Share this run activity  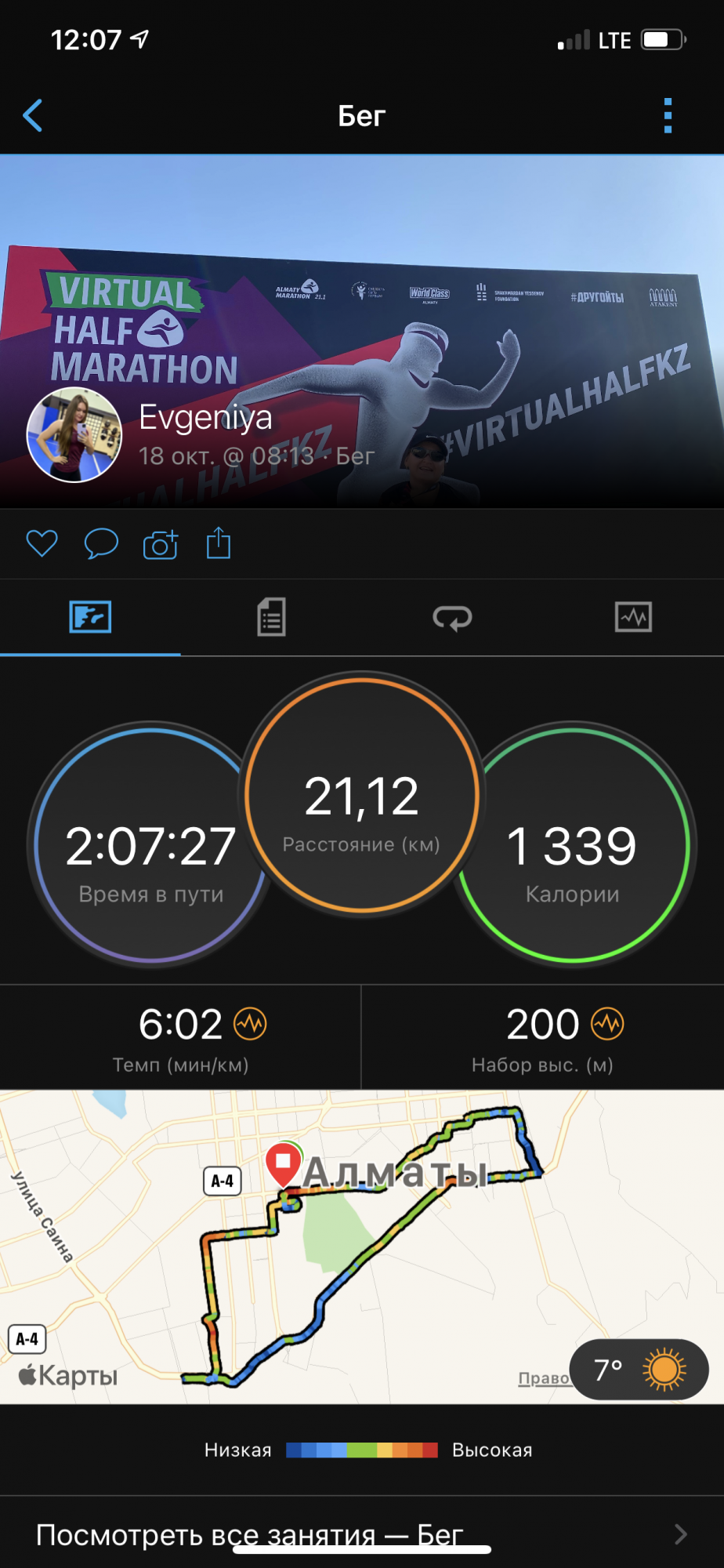click(219, 543)
